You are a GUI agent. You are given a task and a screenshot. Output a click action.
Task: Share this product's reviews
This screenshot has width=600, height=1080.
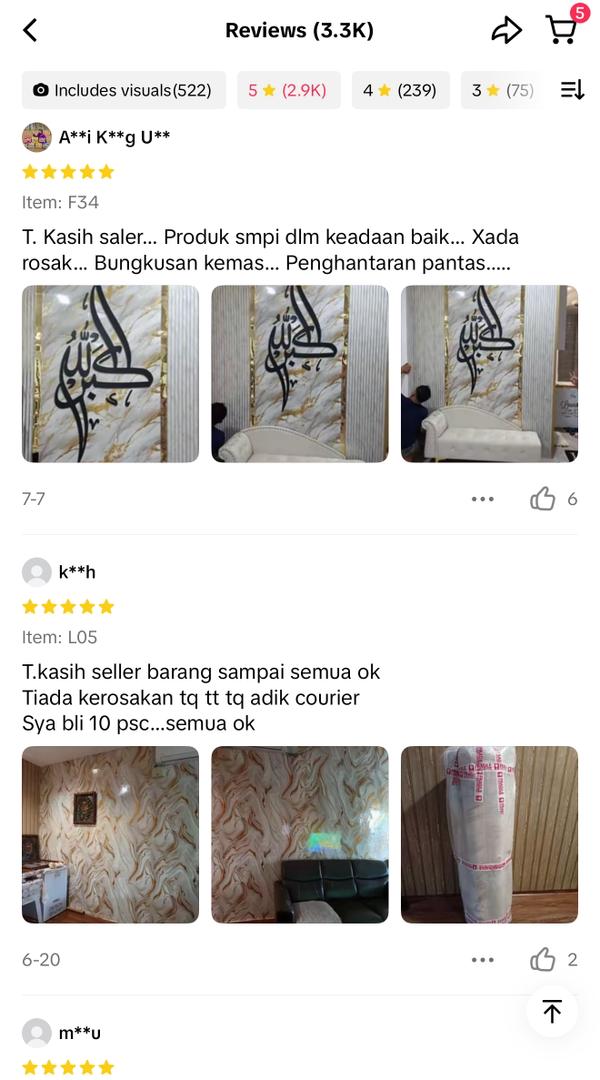click(507, 30)
